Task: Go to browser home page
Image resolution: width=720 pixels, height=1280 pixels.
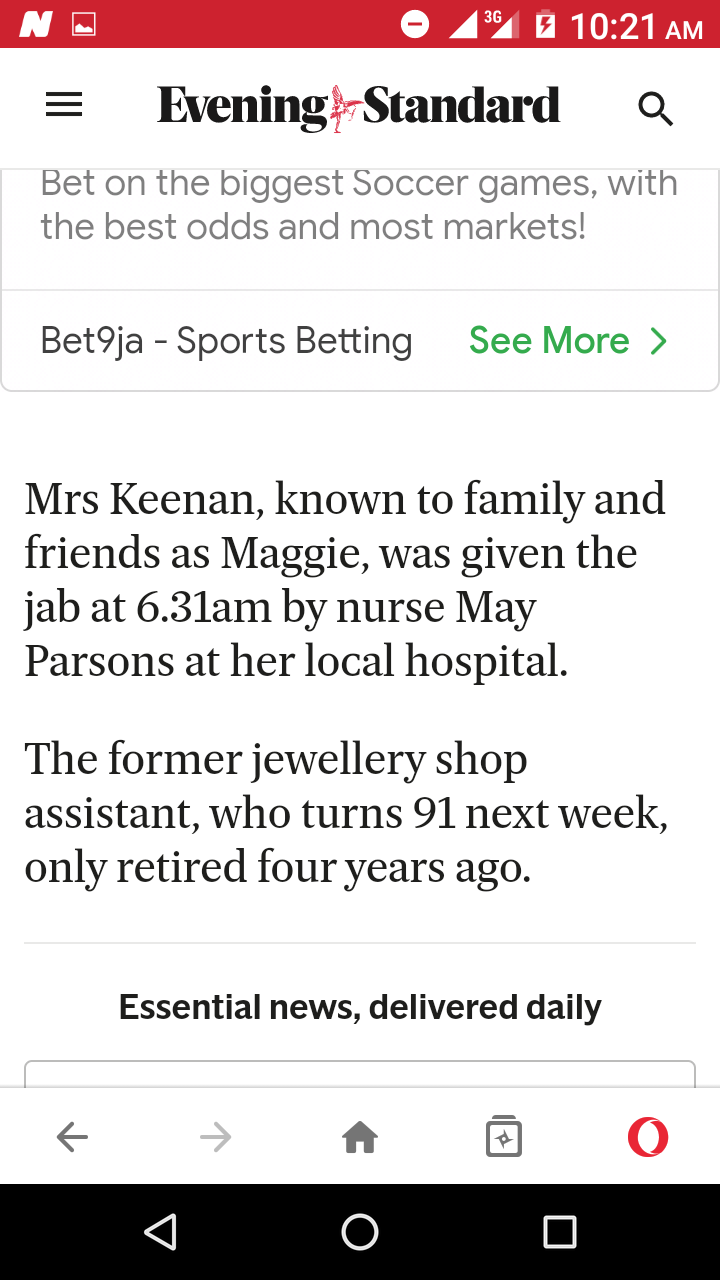Action: point(360,1136)
